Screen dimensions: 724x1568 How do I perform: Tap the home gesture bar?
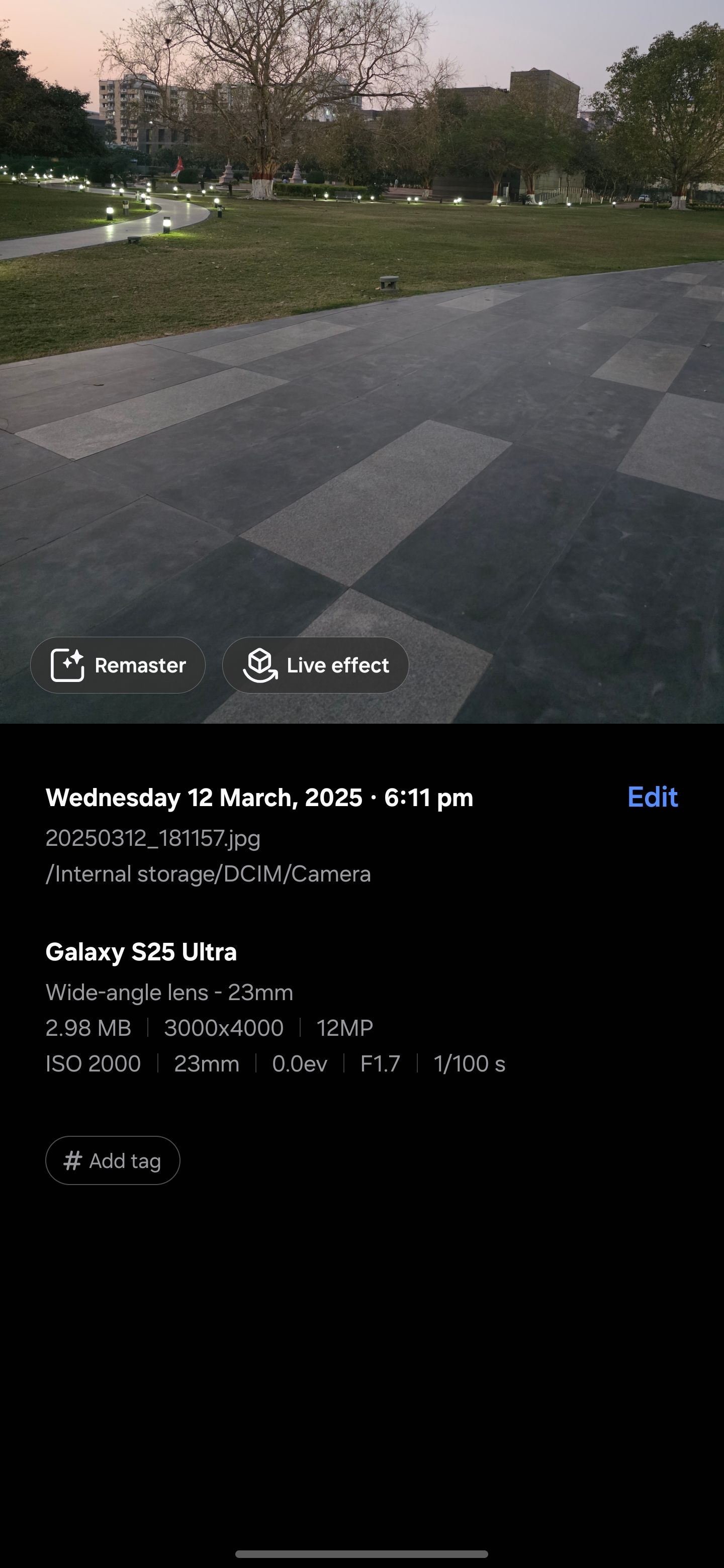(x=361, y=1553)
